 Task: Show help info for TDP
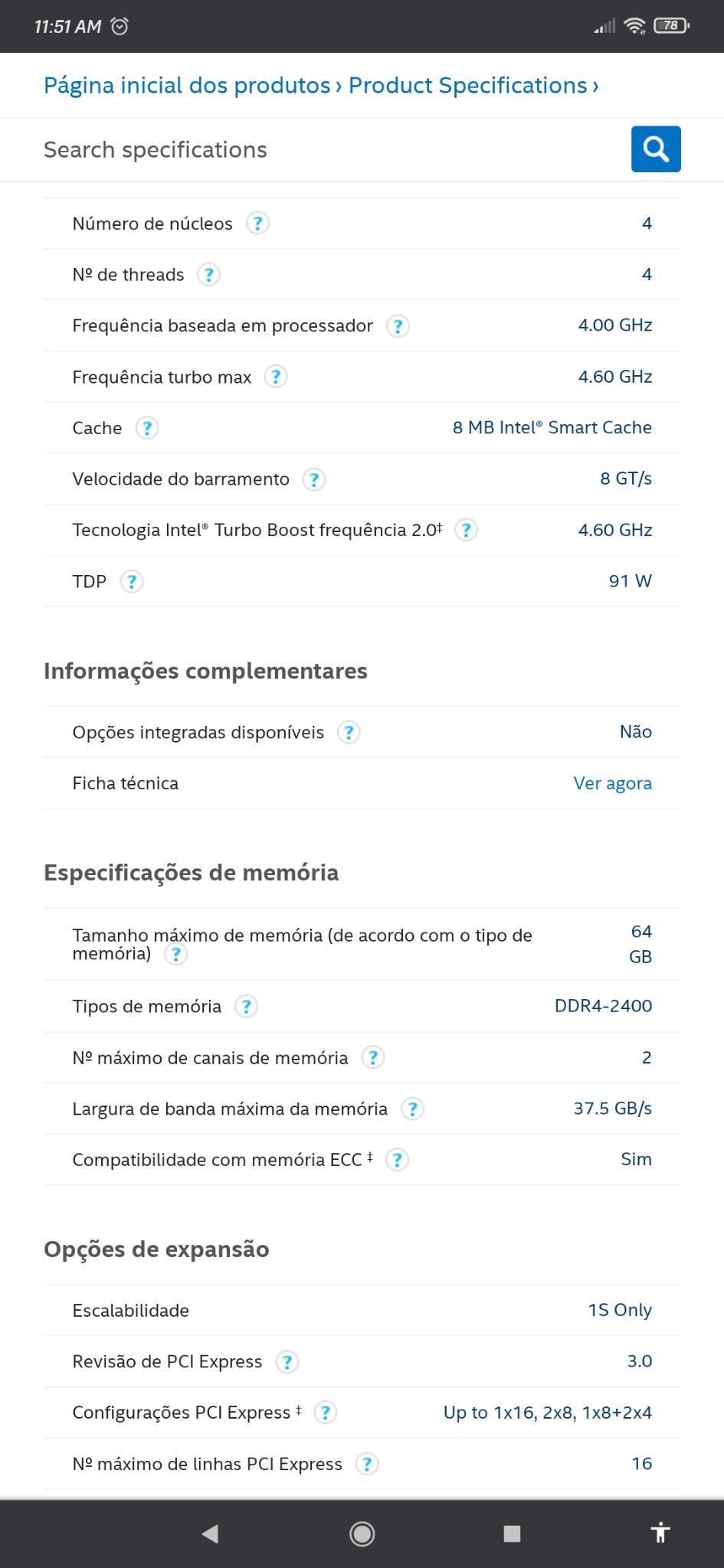(132, 581)
